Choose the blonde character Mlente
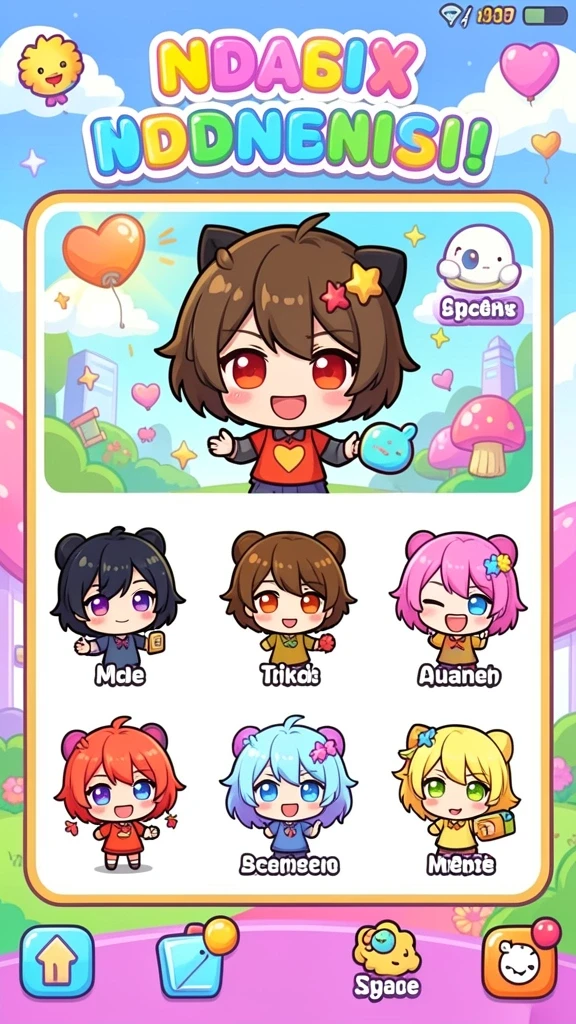This screenshot has height=1024, width=576. click(x=460, y=798)
